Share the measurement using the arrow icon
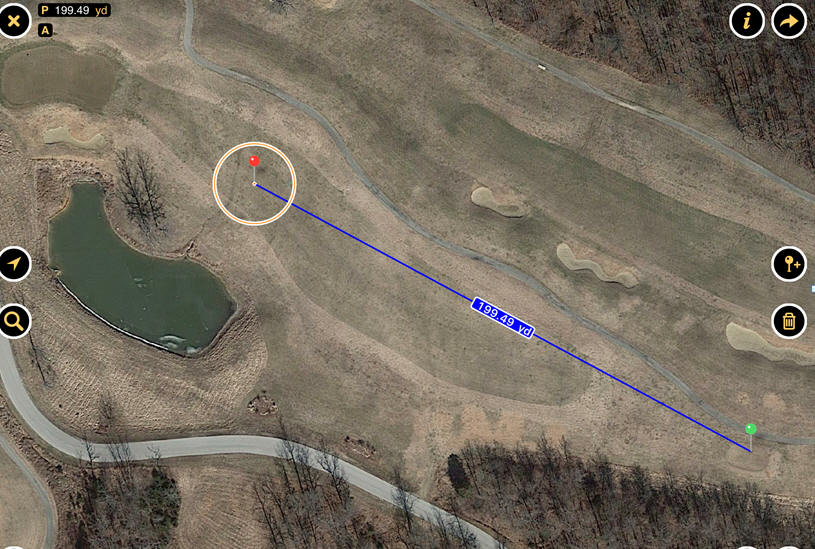This screenshot has width=815, height=549. [x=789, y=20]
